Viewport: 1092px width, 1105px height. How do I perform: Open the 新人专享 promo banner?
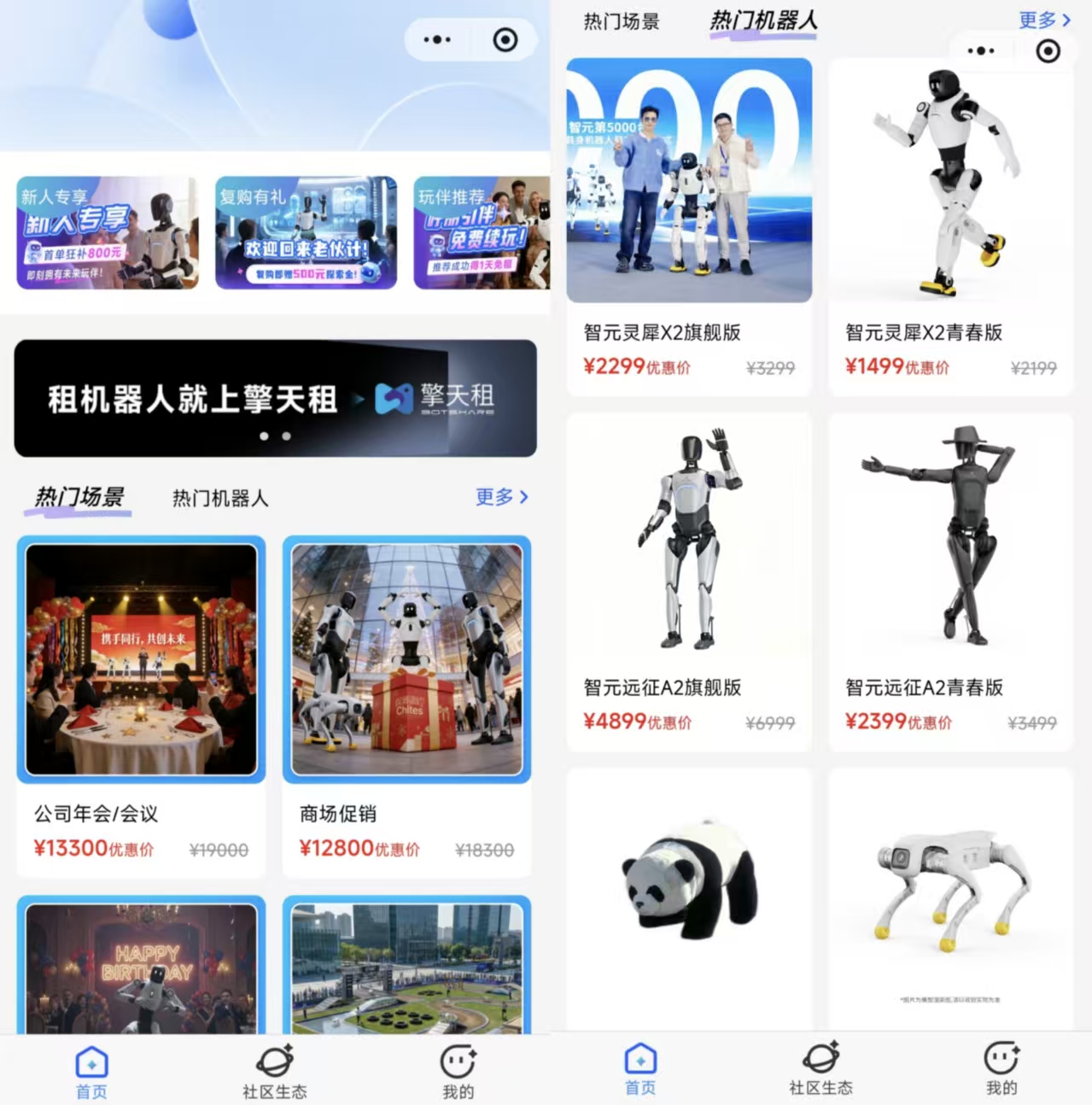(108, 232)
